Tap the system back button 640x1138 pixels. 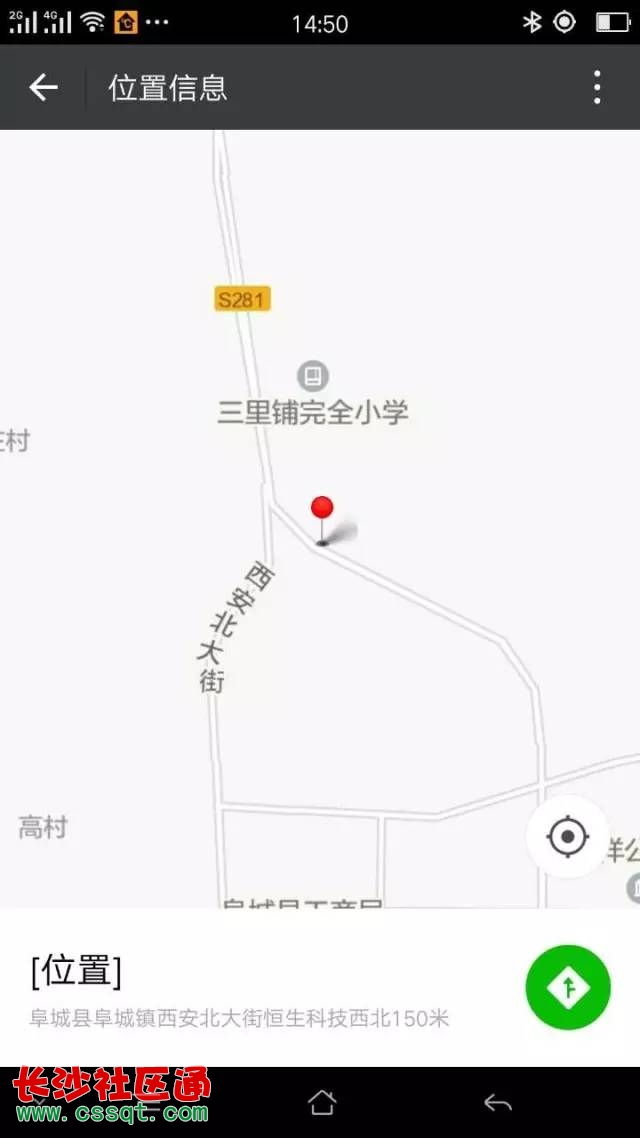[x=497, y=1103]
